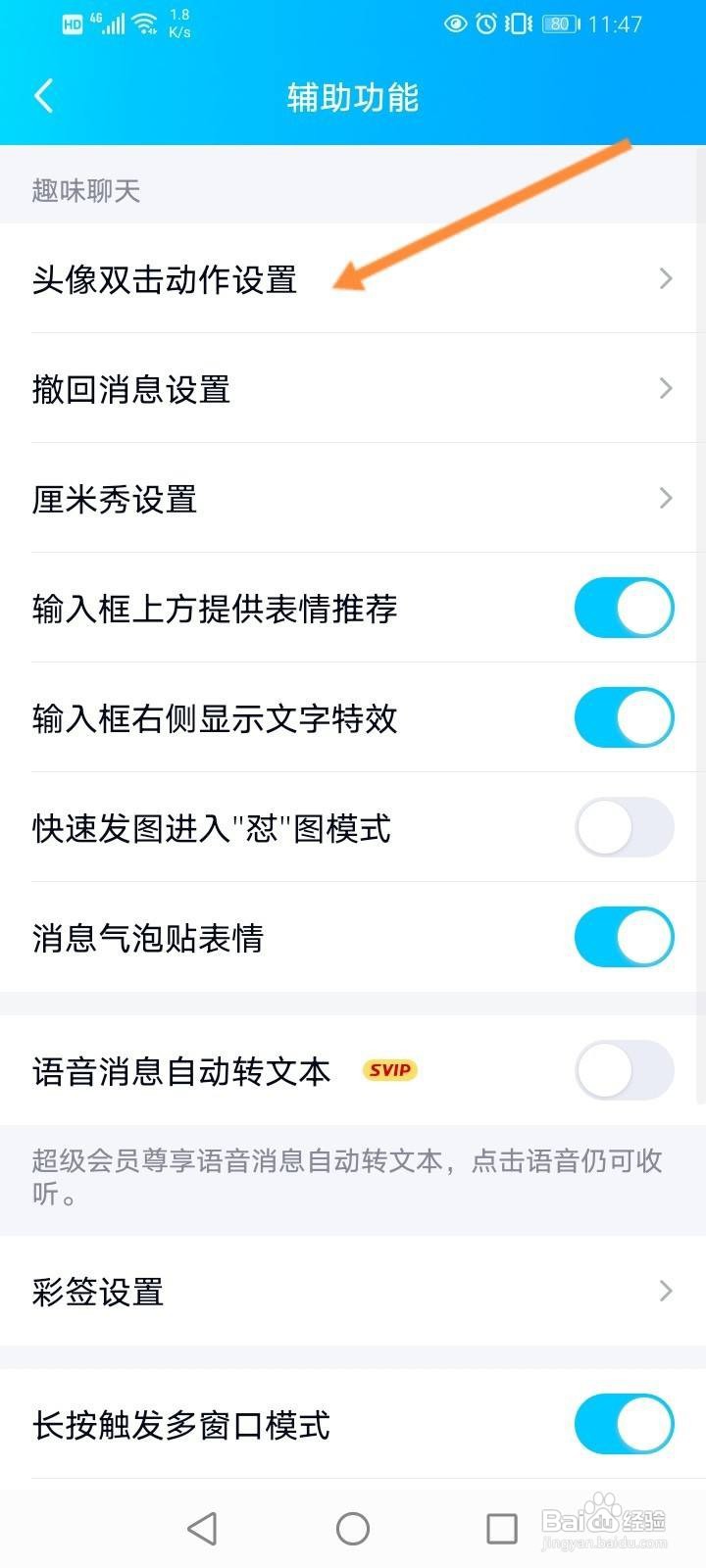Toggle 输入框上方提供表情推荐 switch off

click(624, 608)
